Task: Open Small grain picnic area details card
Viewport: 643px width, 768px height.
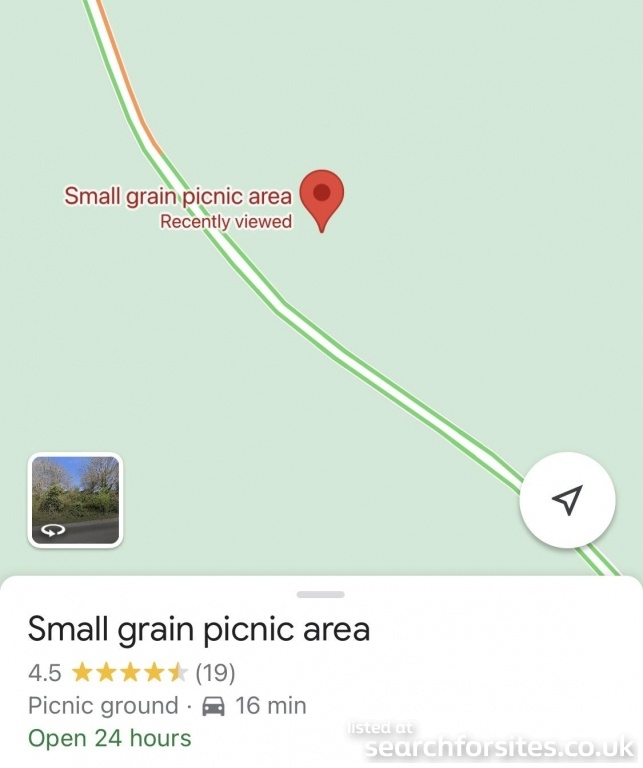Action: [199, 630]
